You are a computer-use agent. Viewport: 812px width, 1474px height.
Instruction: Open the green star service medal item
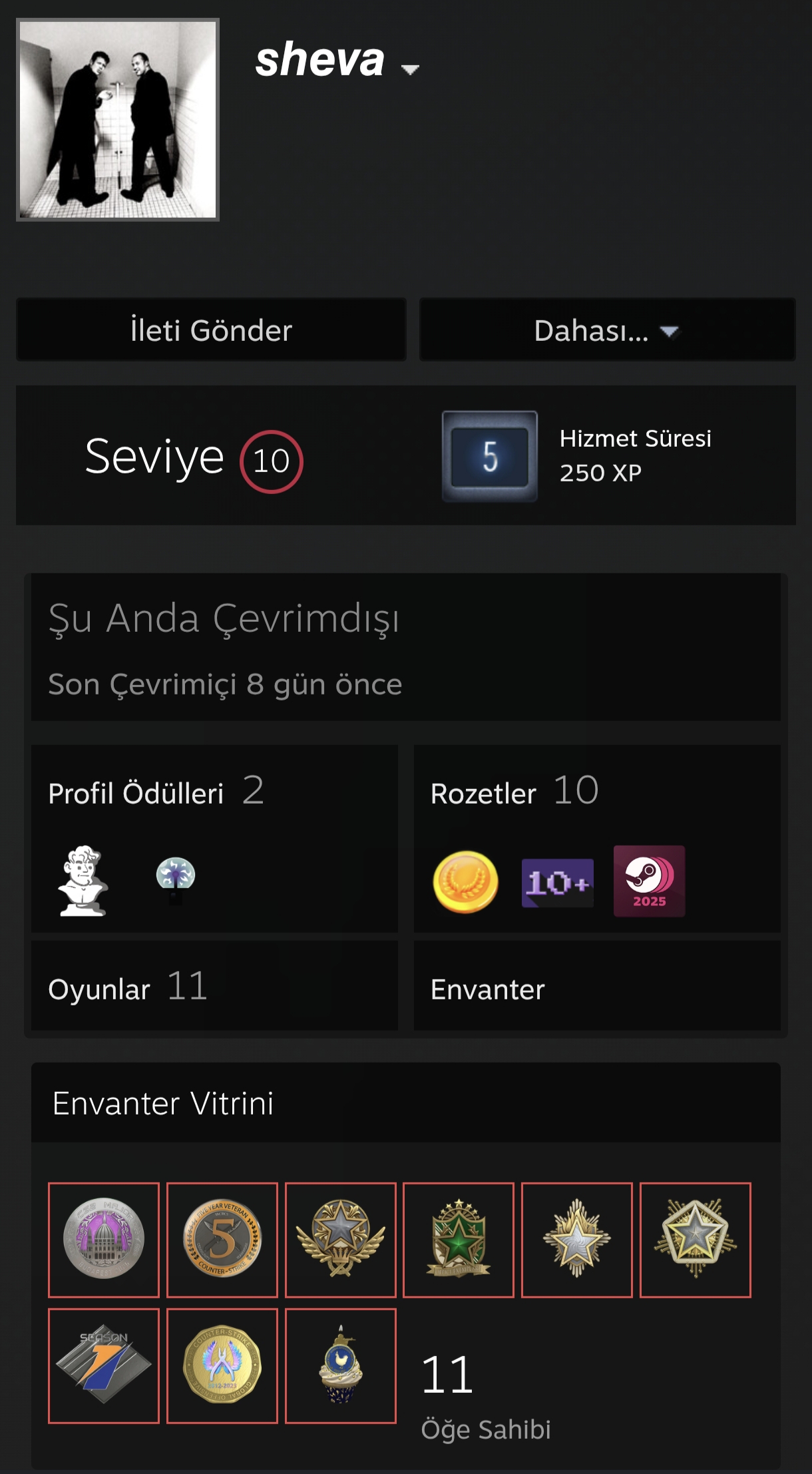(459, 1240)
